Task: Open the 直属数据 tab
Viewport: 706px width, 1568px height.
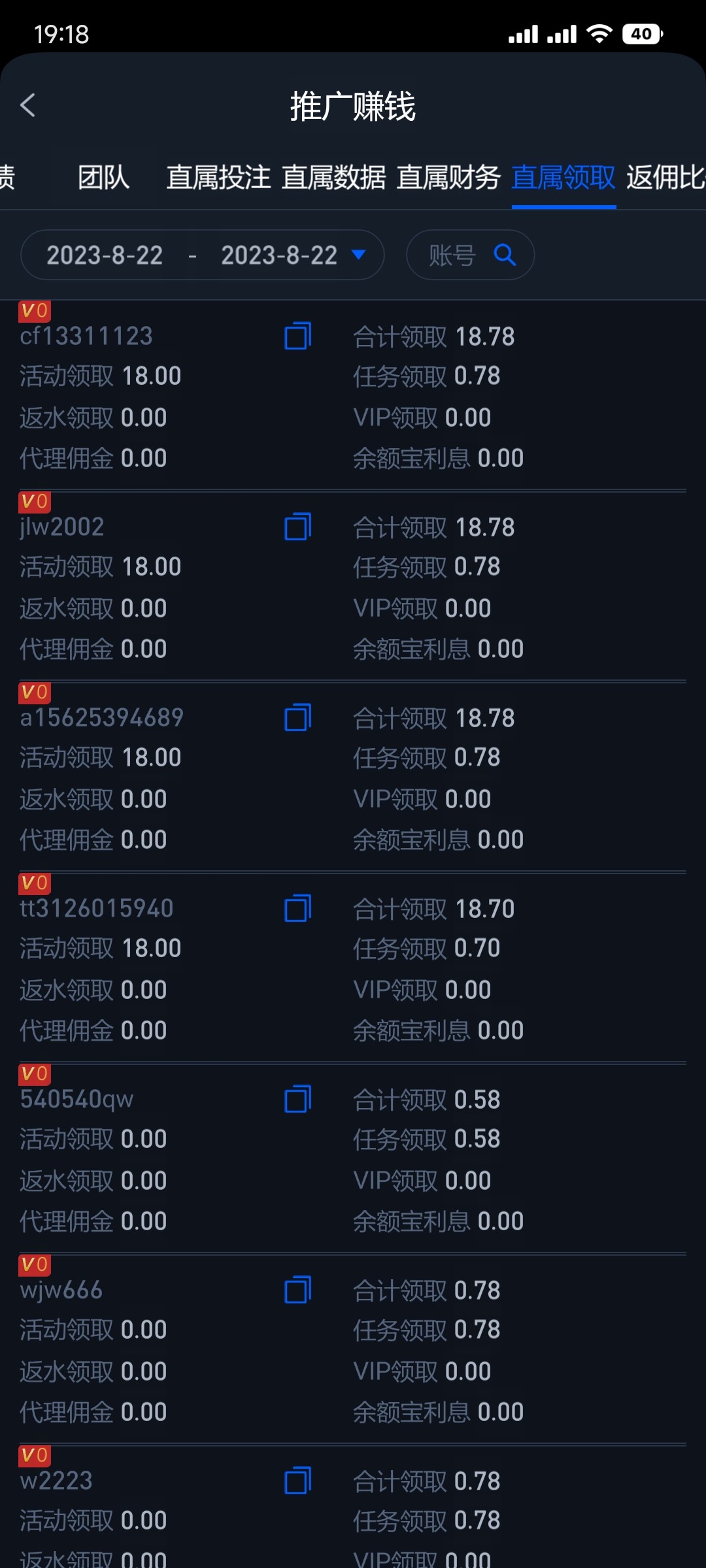Action: point(334,177)
